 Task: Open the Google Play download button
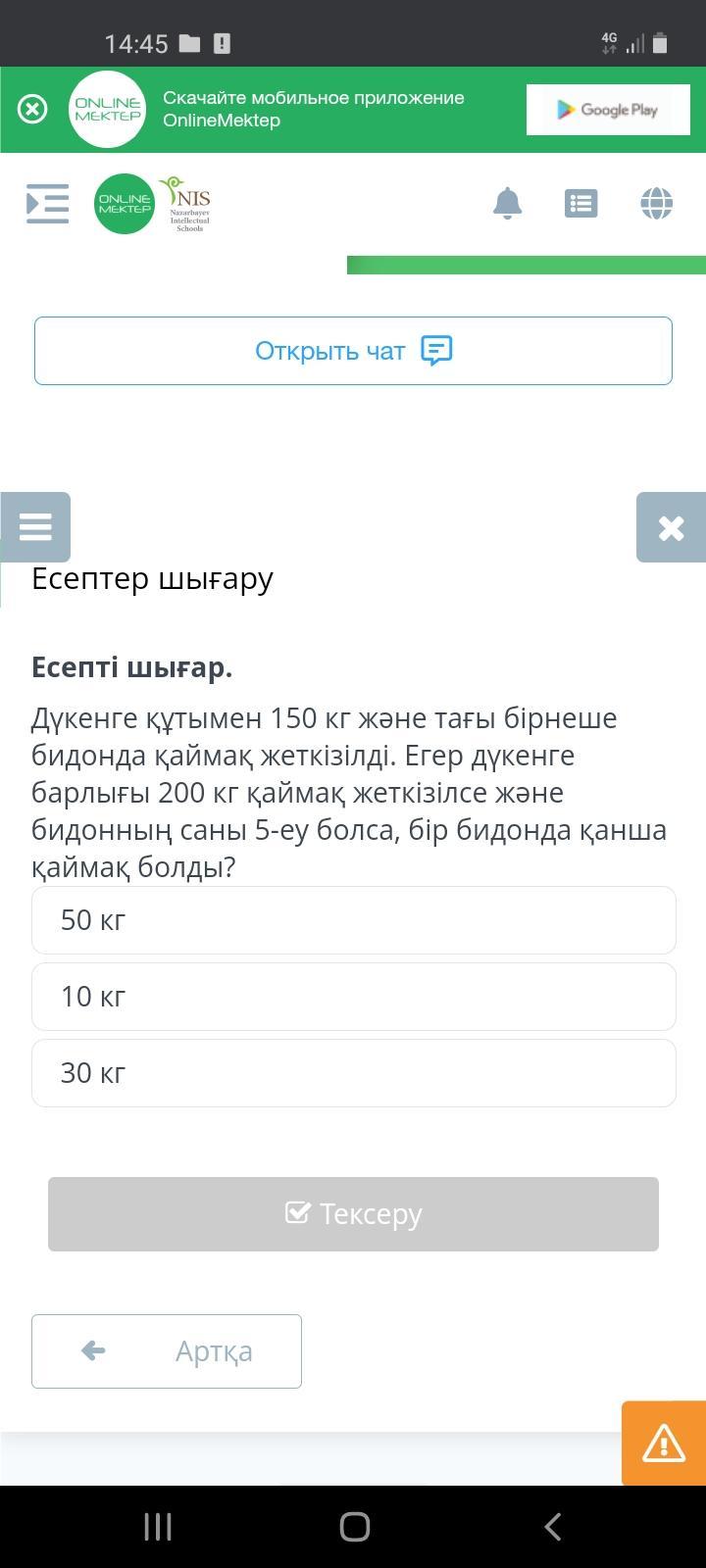pos(608,110)
